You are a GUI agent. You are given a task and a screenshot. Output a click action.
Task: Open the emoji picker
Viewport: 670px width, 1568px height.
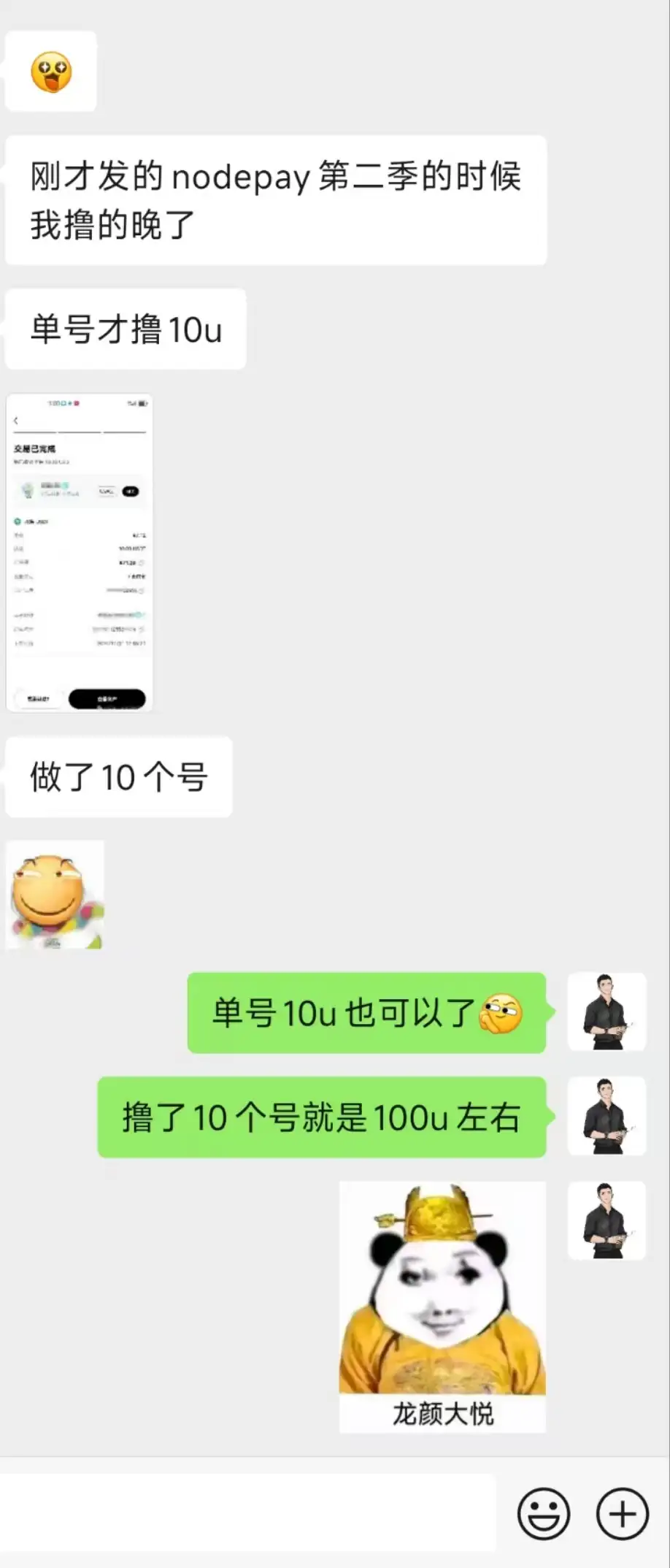(543, 1514)
